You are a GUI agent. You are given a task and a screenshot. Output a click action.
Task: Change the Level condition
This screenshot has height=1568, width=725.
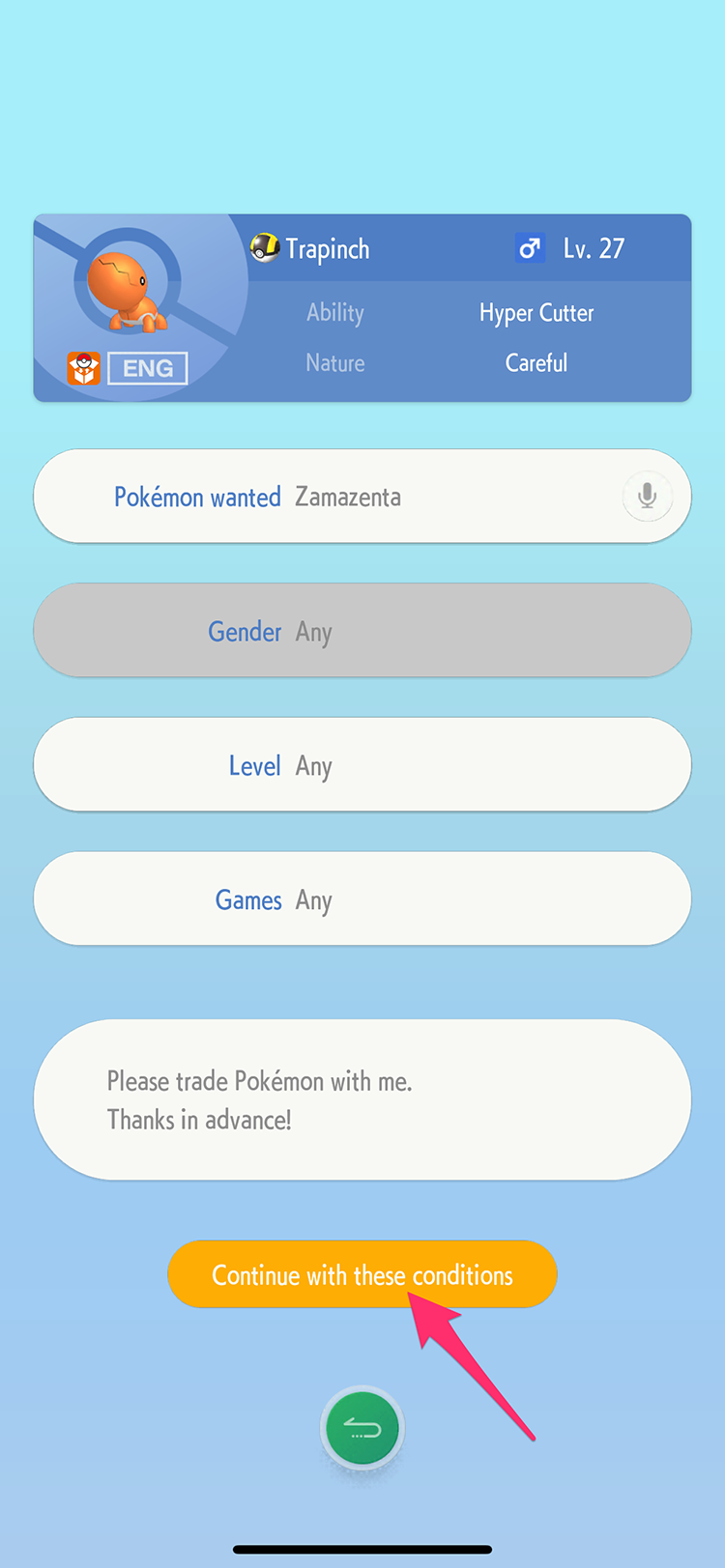(362, 765)
